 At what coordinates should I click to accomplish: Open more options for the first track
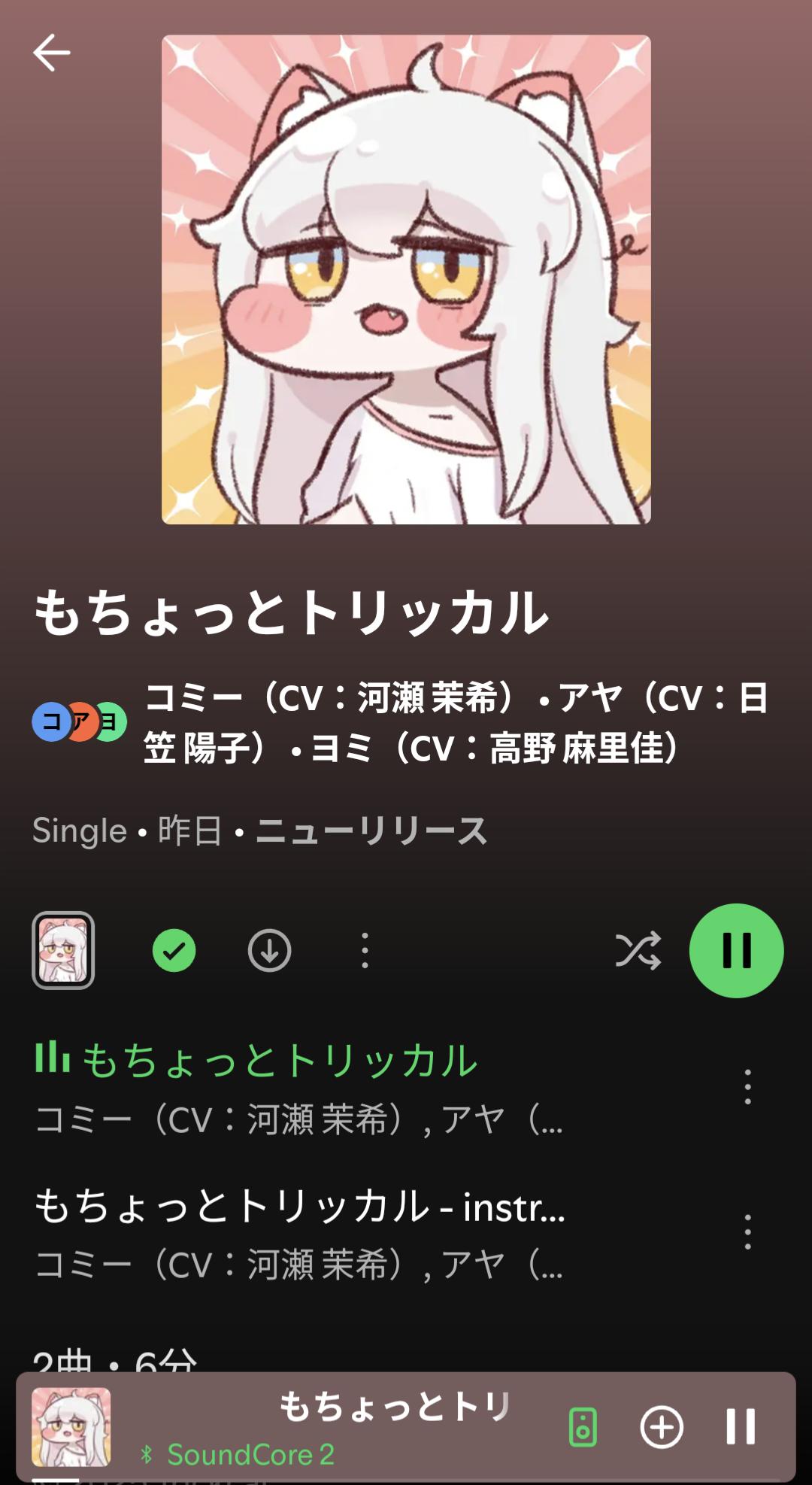pos(747,1087)
